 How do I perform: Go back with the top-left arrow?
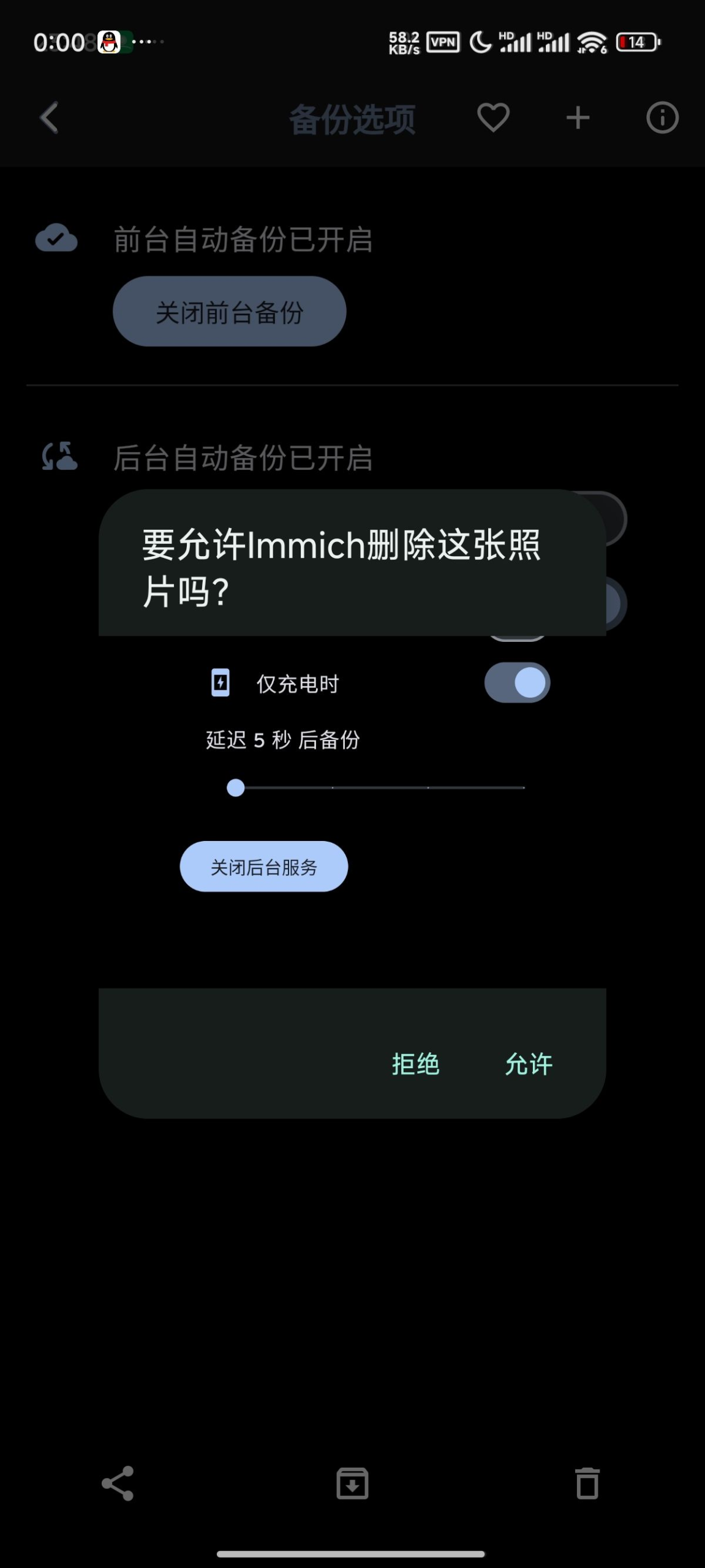50,118
